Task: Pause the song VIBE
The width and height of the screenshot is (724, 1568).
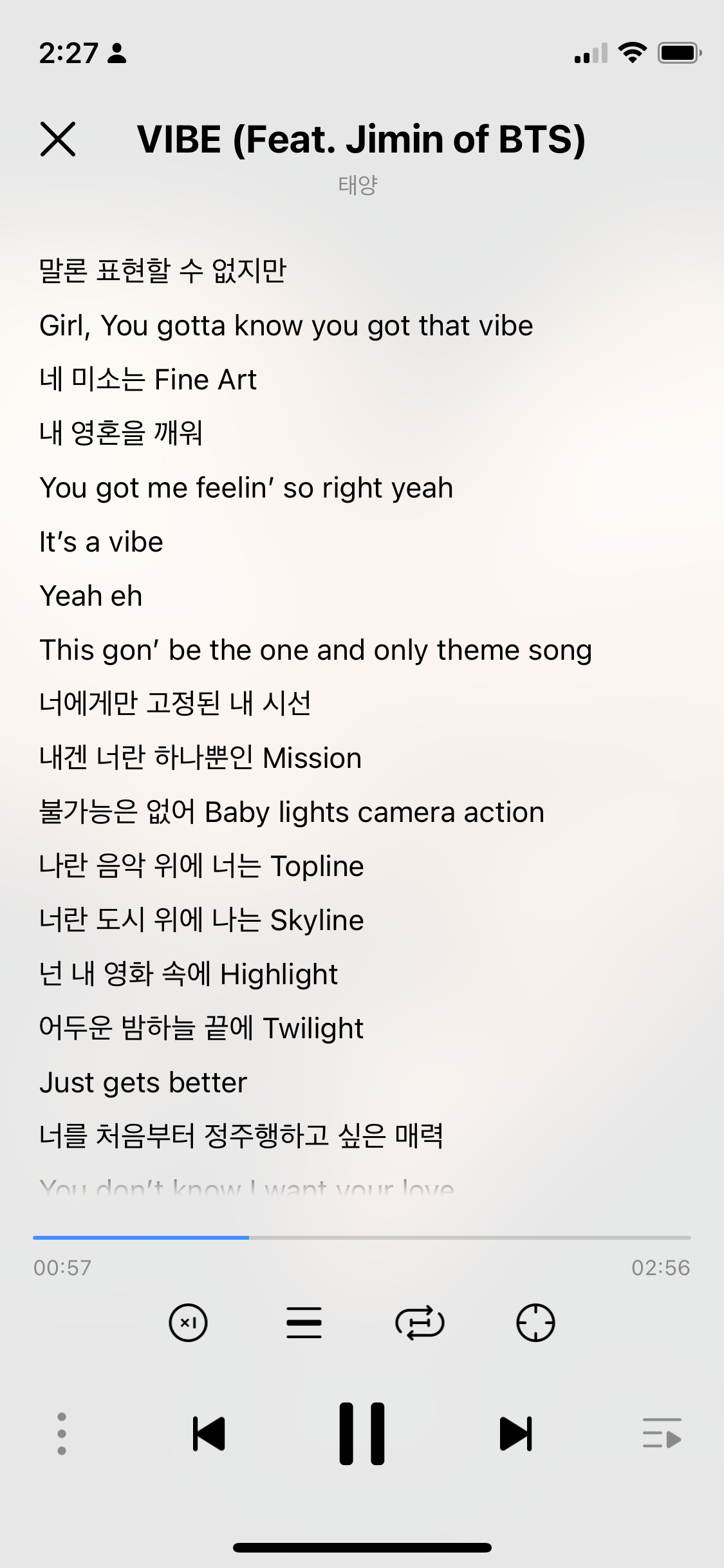Action: tap(362, 1433)
